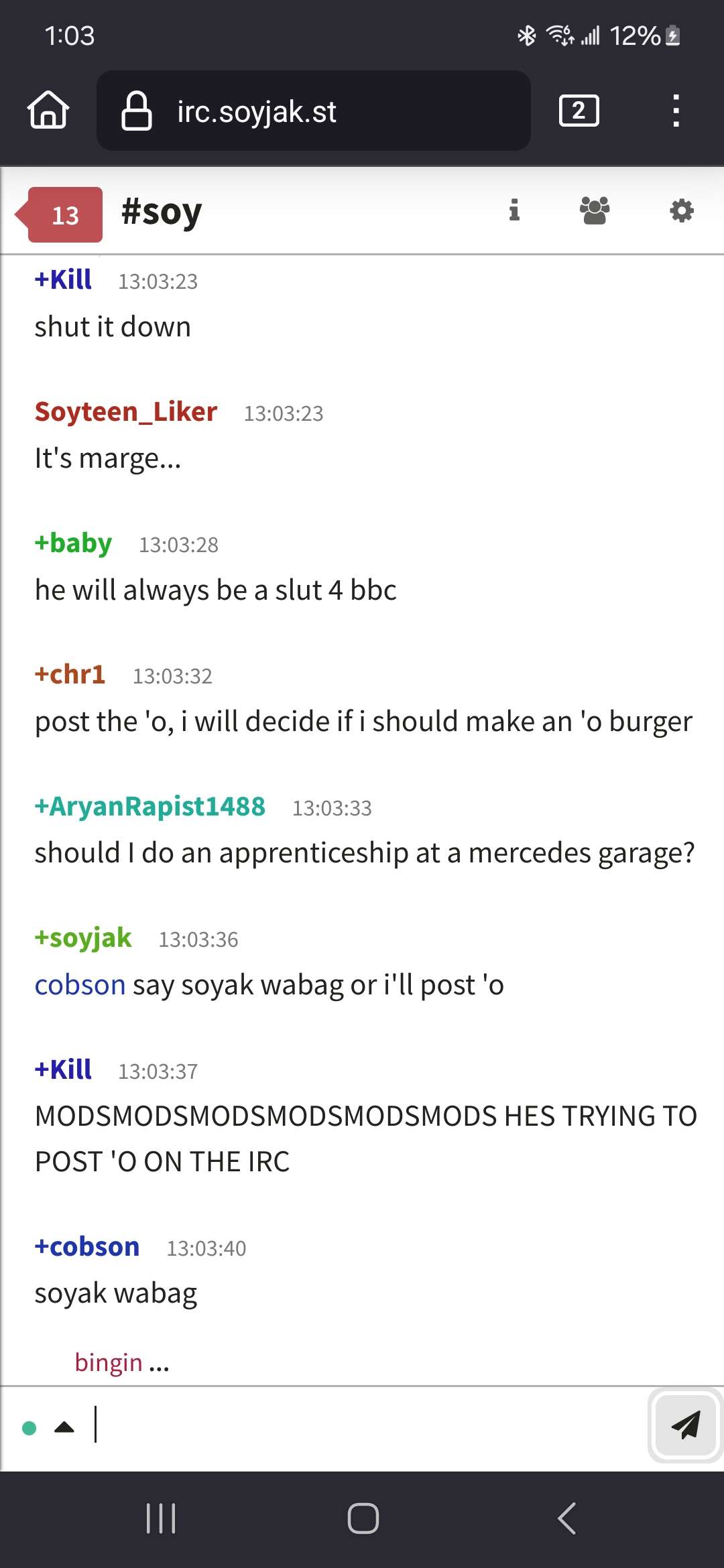Tap the irc.soyjak.st address bar
This screenshot has width=724, height=1568.
(314, 111)
